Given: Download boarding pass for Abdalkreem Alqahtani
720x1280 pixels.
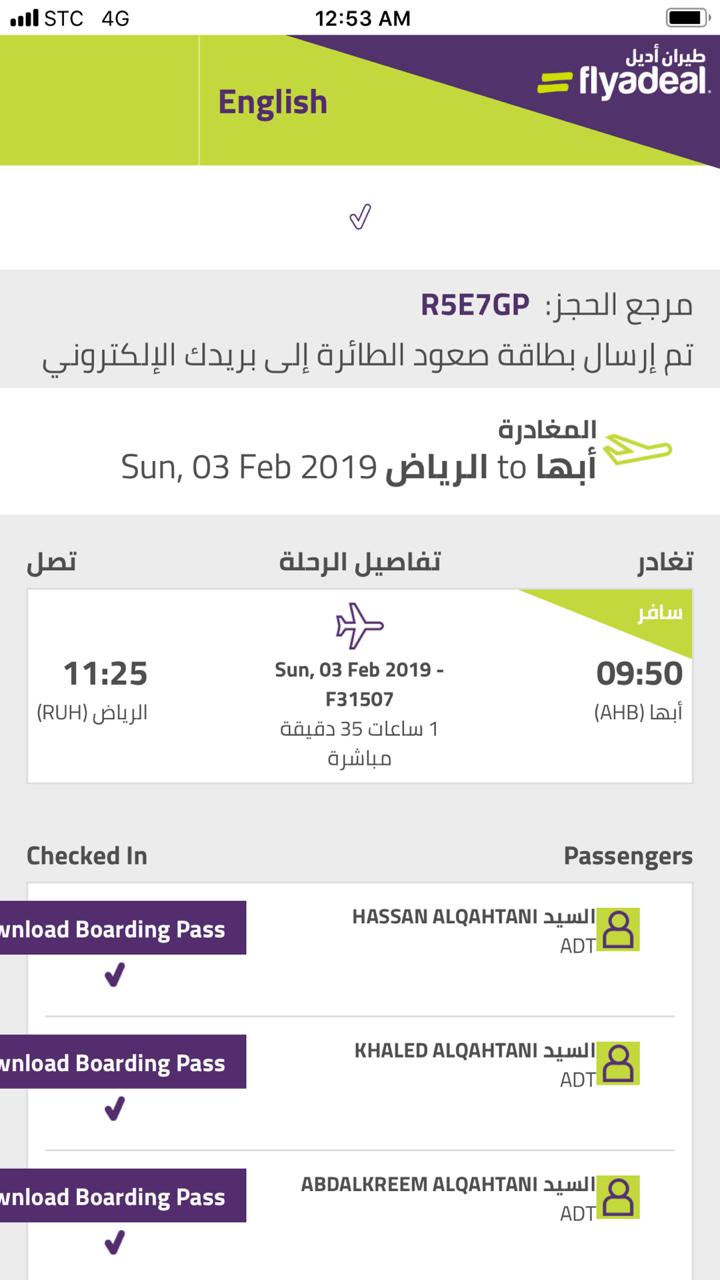Looking at the screenshot, I should click(x=120, y=1196).
